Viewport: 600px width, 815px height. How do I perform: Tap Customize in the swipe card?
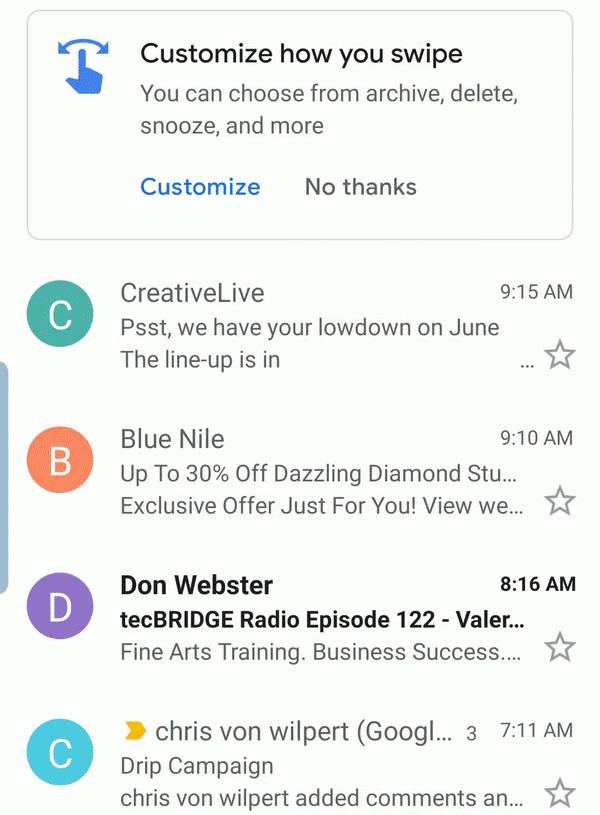click(200, 187)
